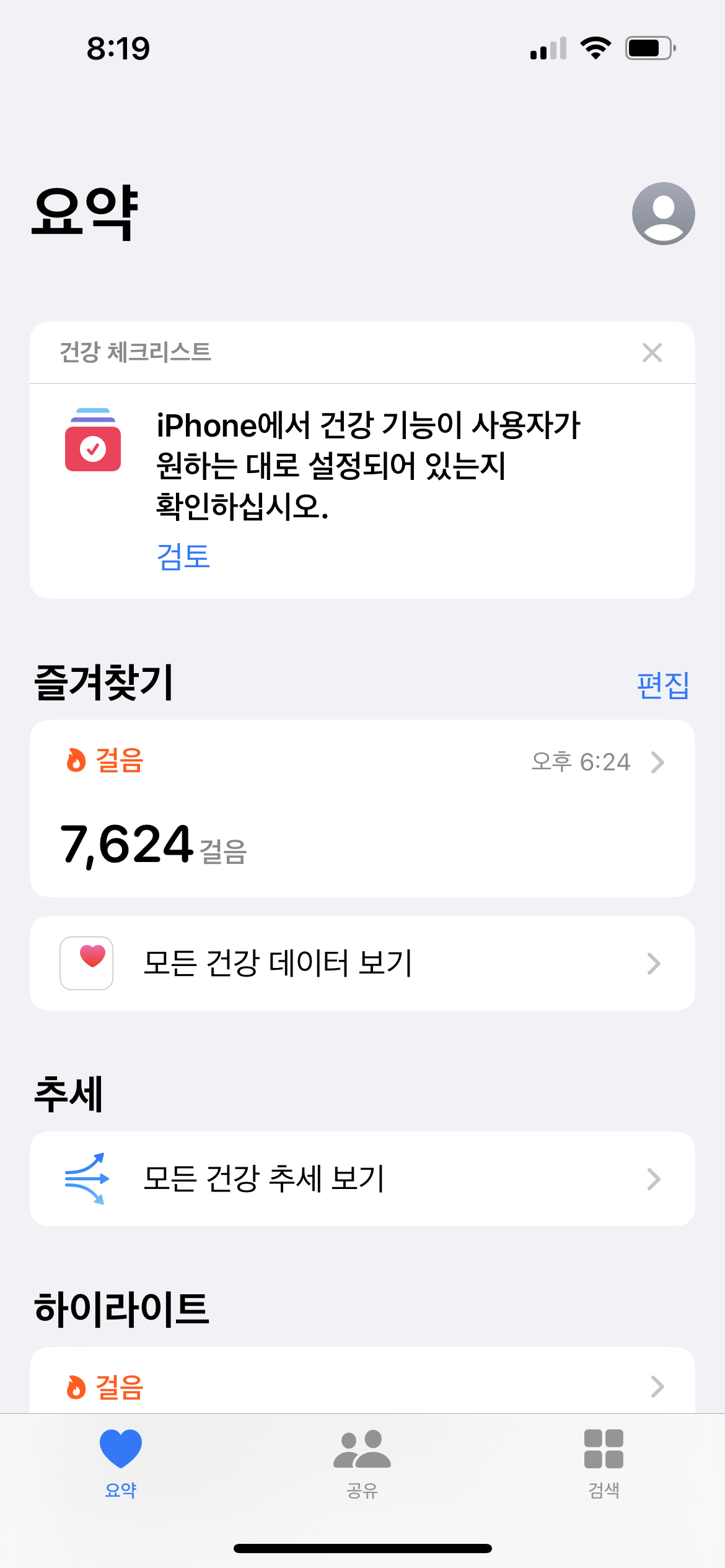Viewport: 725px width, 1568px height.
Task: Open the 걸음 card showing 7,624 steps
Action: pyautogui.click(x=362, y=808)
